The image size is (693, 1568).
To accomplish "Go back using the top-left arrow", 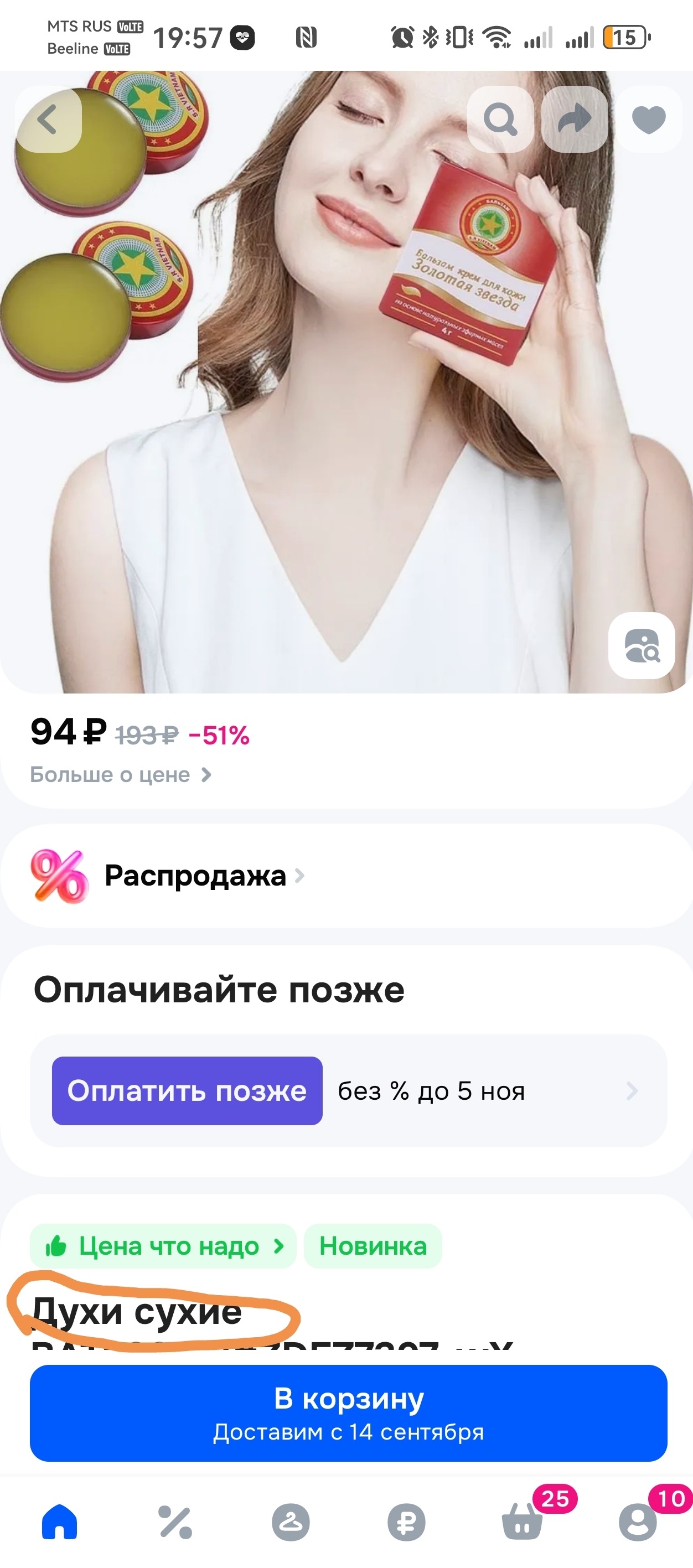I will [x=49, y=120].
